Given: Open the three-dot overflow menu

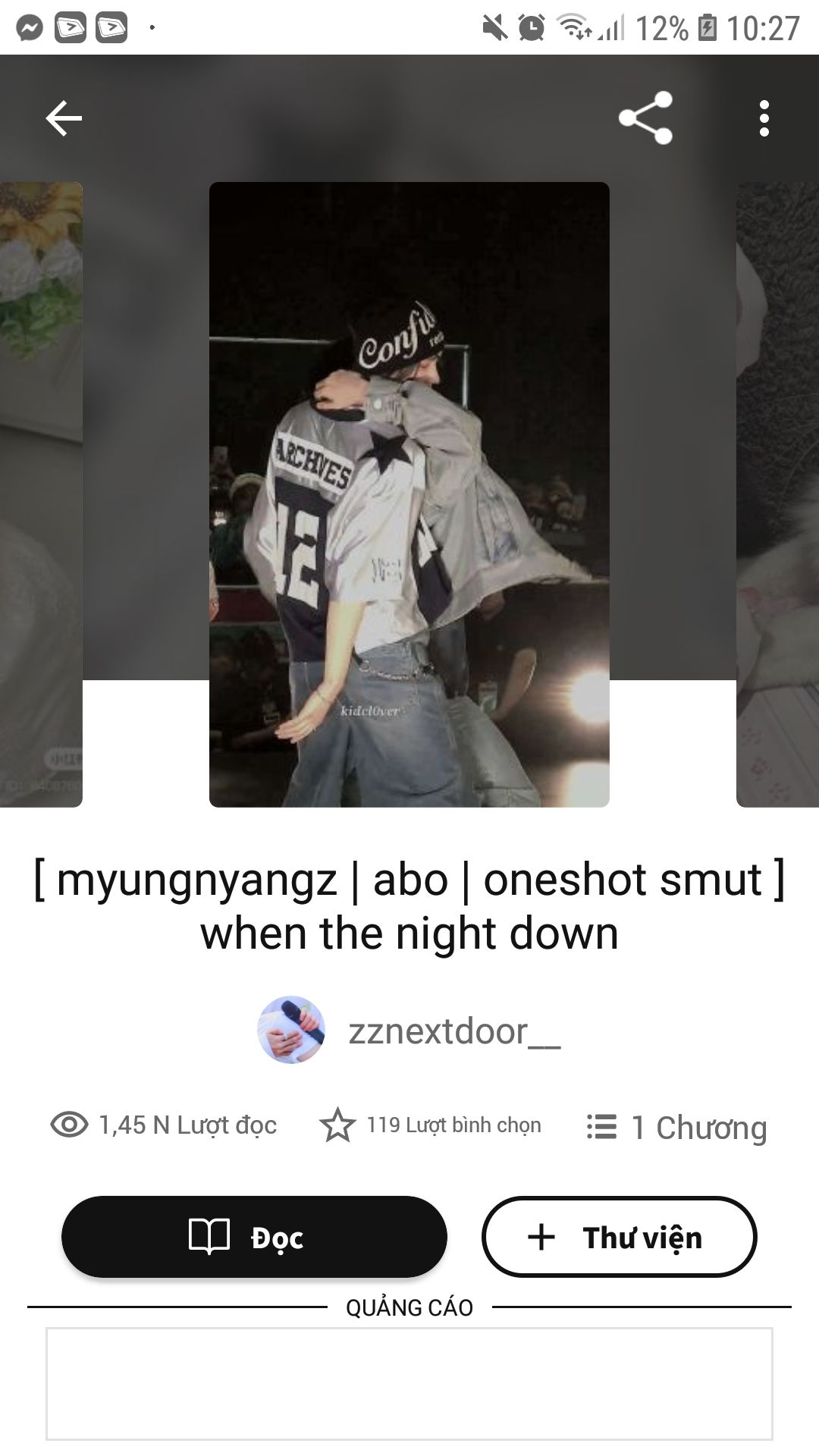Looking at the screenshot, I should point(764,118).
